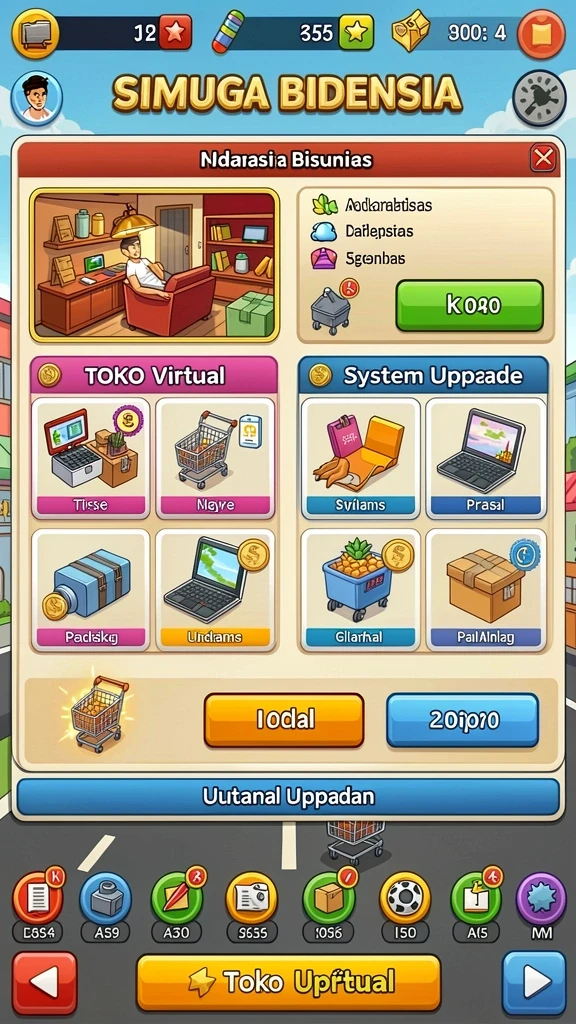This screenshot has height=1024, width=576.
Task: Close the Ndarasia Bisunias dialog
Action: [x=543, y=158]
